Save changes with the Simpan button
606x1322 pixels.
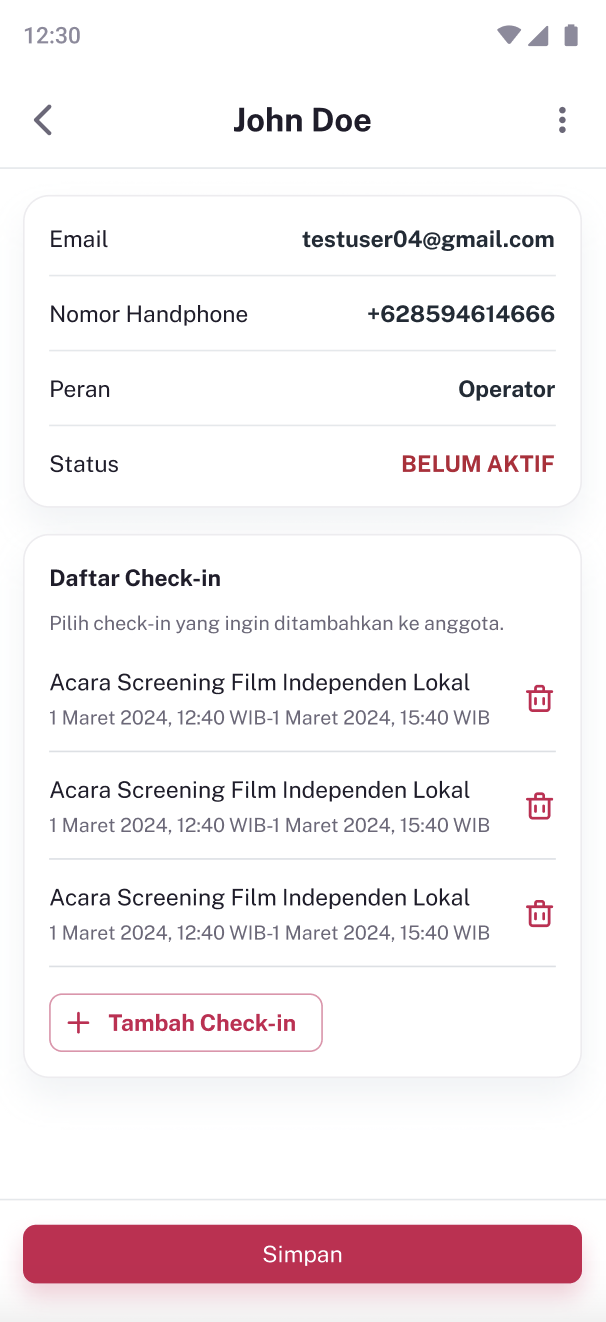point(302,1254)
